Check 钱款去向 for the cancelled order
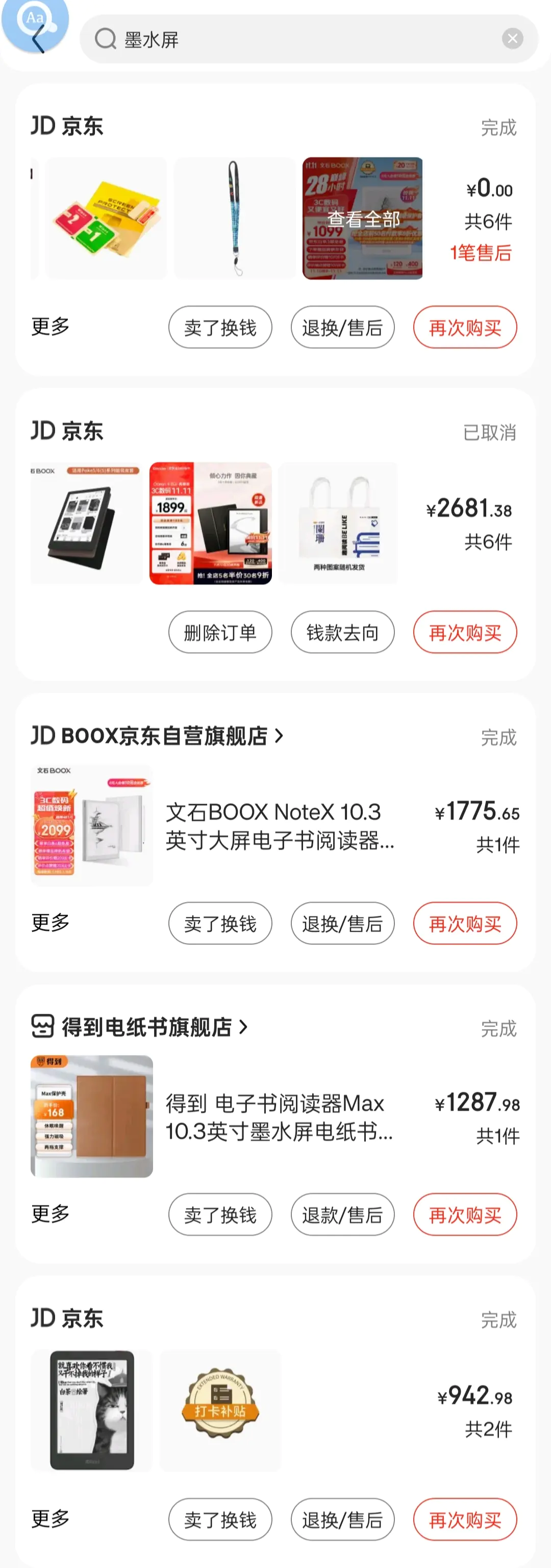Screen dimensions: 551x1568 (342, 632)
